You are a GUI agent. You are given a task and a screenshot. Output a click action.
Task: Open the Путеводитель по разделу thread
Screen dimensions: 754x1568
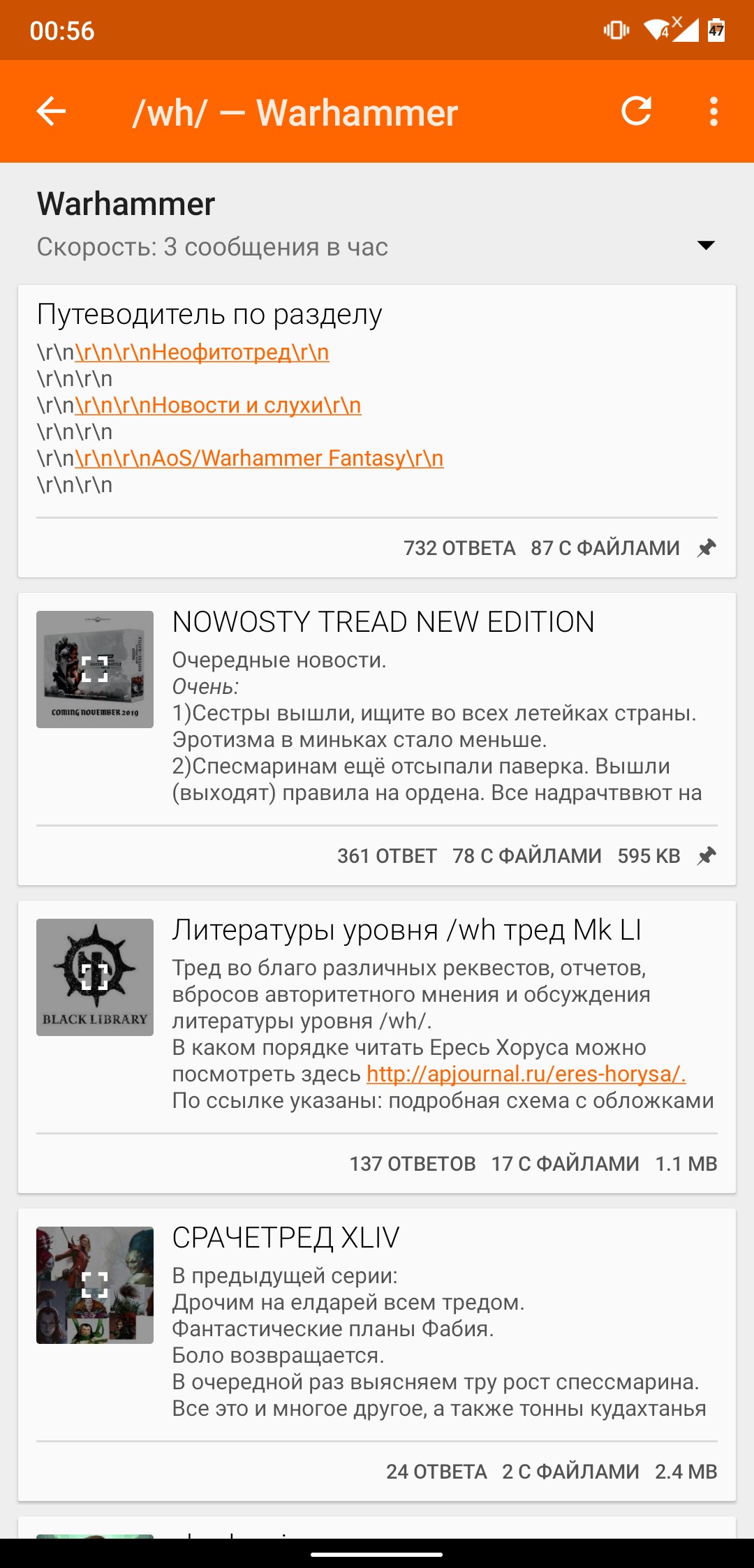click(209, 314)
